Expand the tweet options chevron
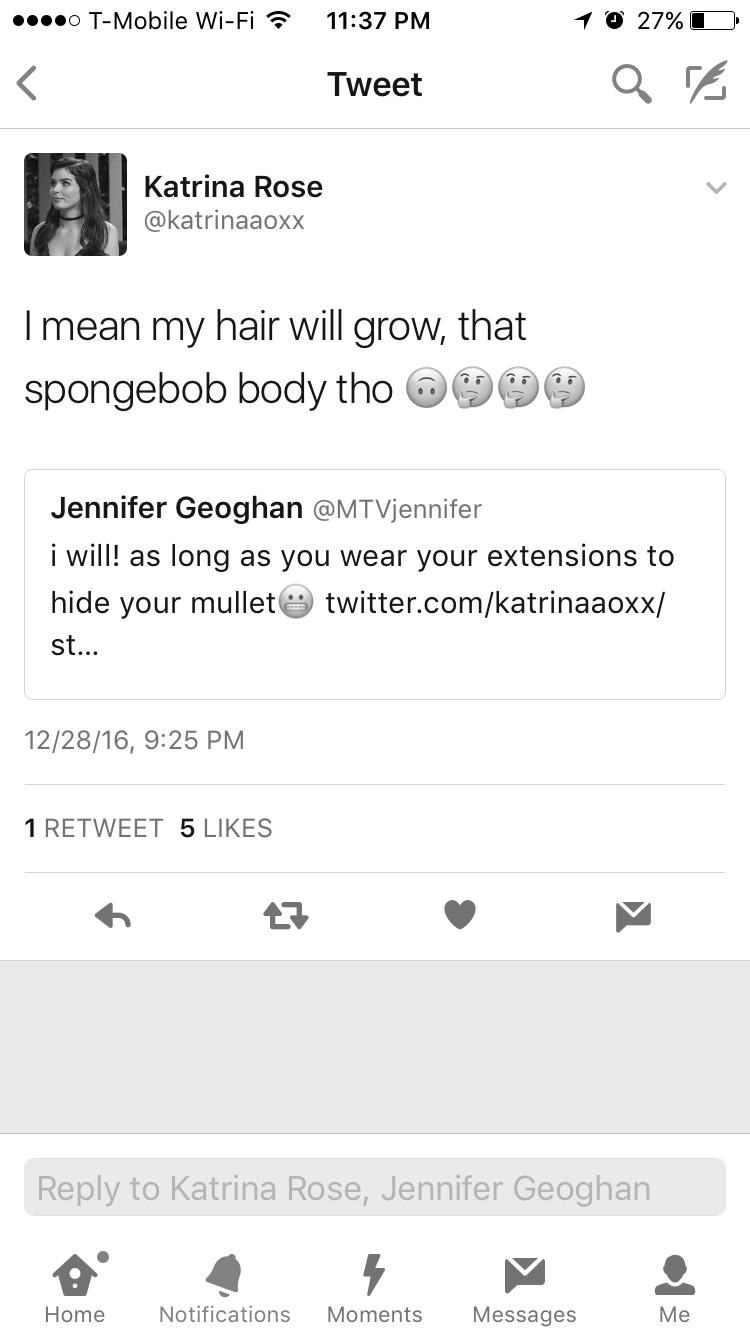 coord(716,188)
